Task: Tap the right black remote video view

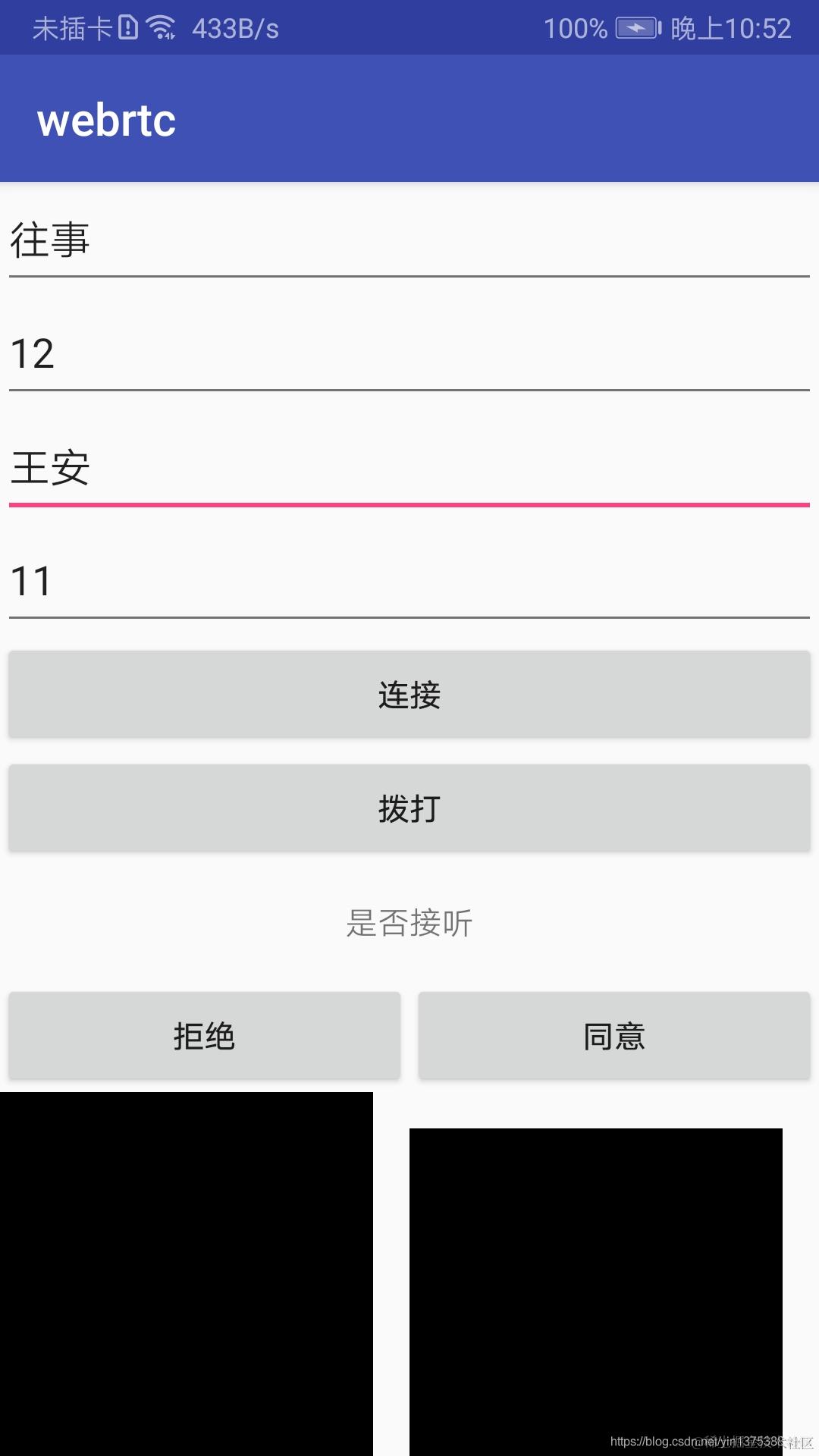Action: point(595,1289)
